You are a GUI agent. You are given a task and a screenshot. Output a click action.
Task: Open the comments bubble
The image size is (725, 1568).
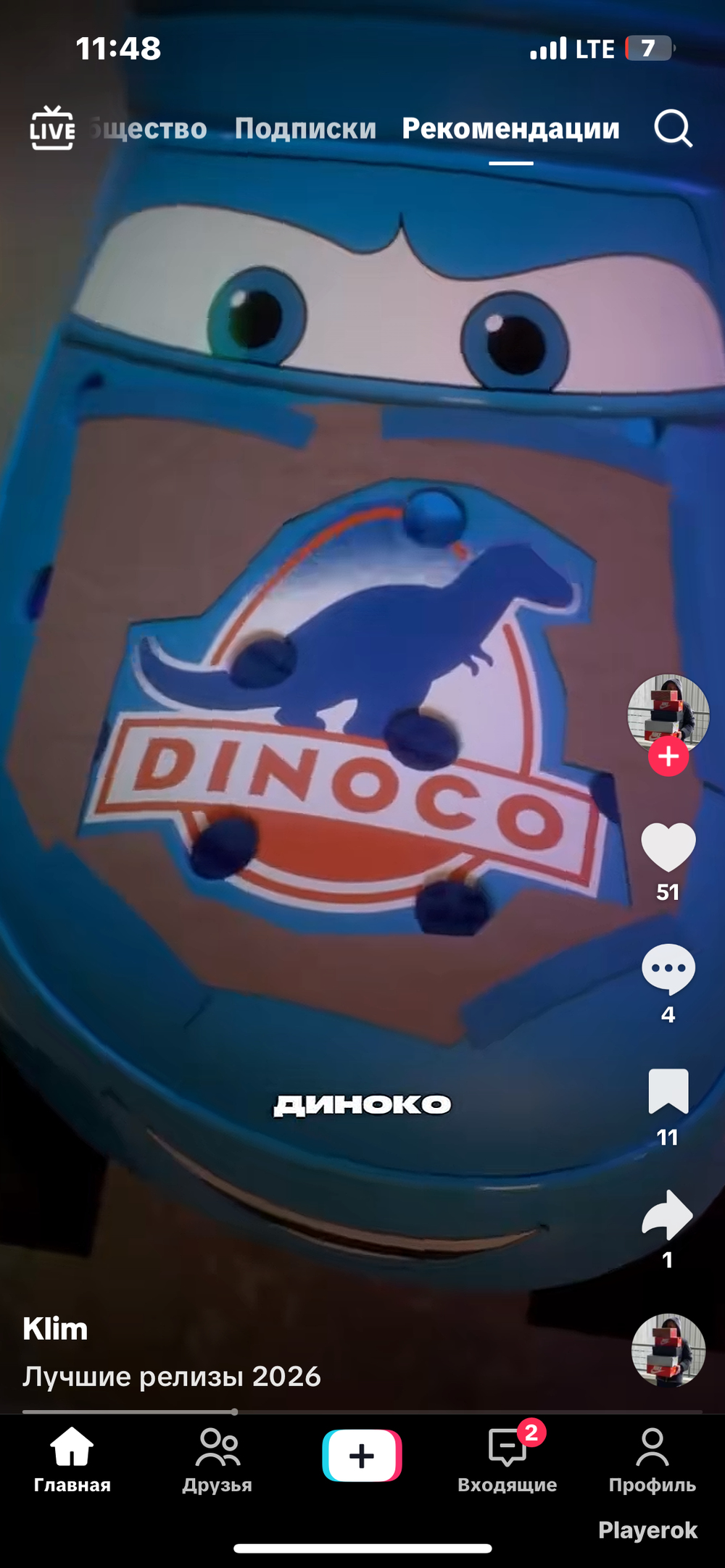tap(668, 969)
